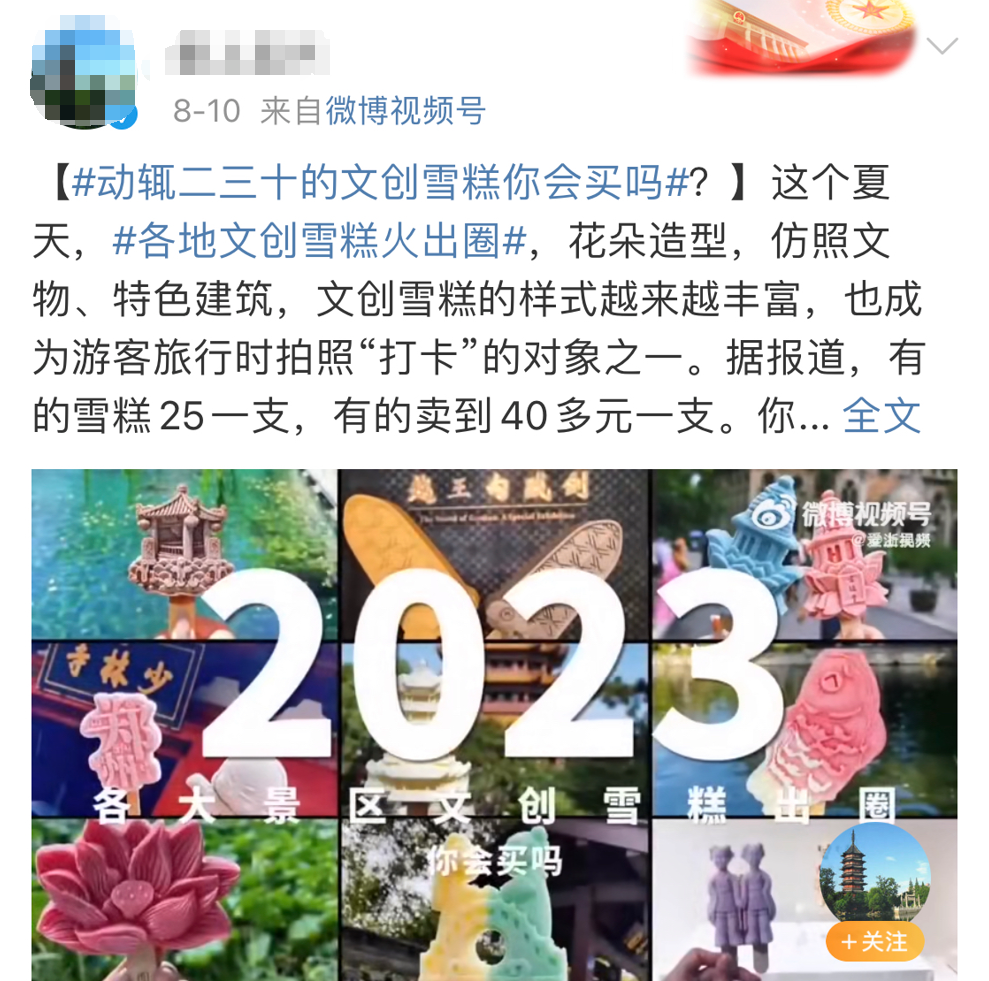Expand the post with 全文
The height and width of the screenshot is (981, 989).
(881, 416)
